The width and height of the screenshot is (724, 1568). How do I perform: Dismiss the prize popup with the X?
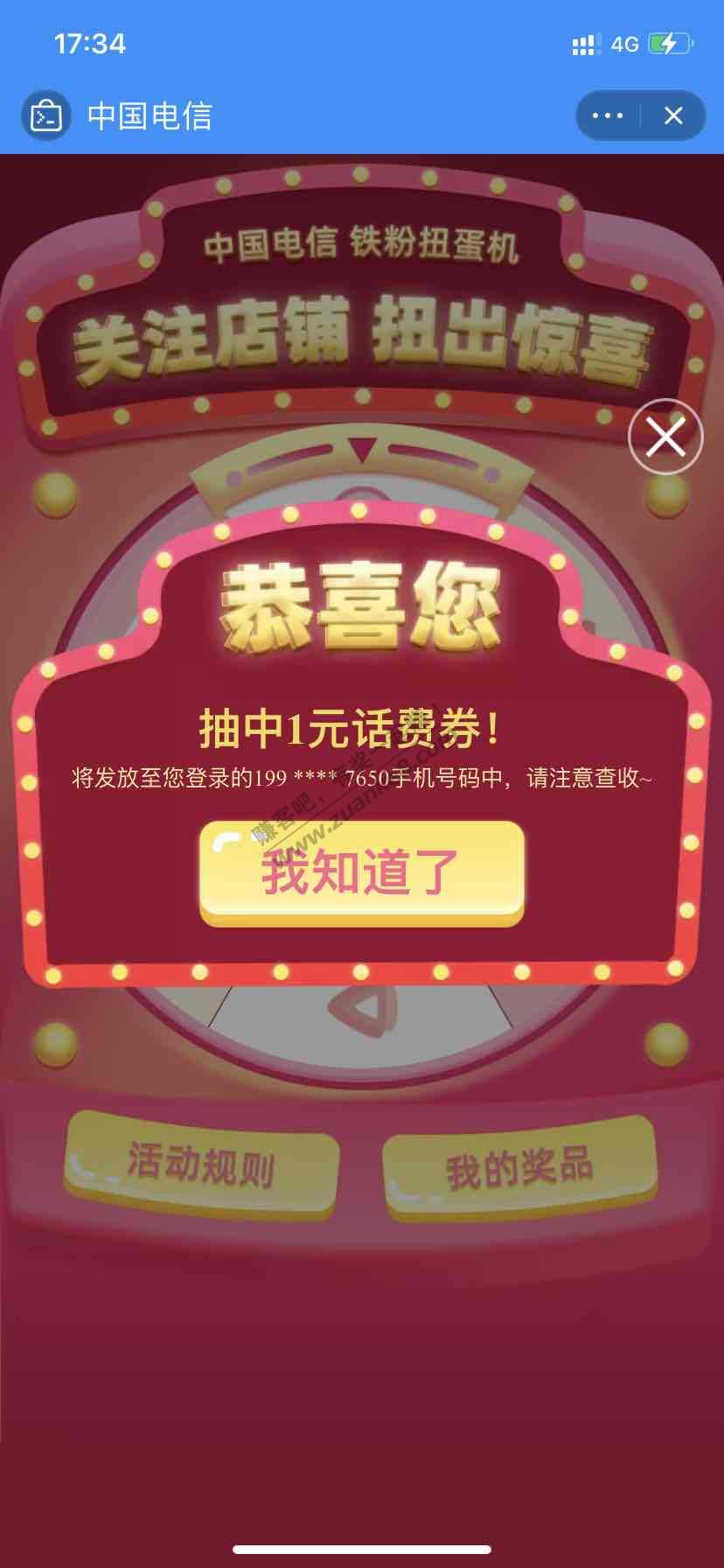point(665,437)
